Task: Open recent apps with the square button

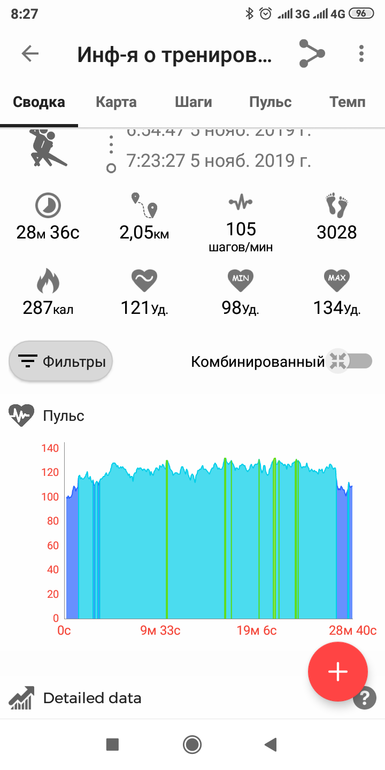Action: (112, 745)
